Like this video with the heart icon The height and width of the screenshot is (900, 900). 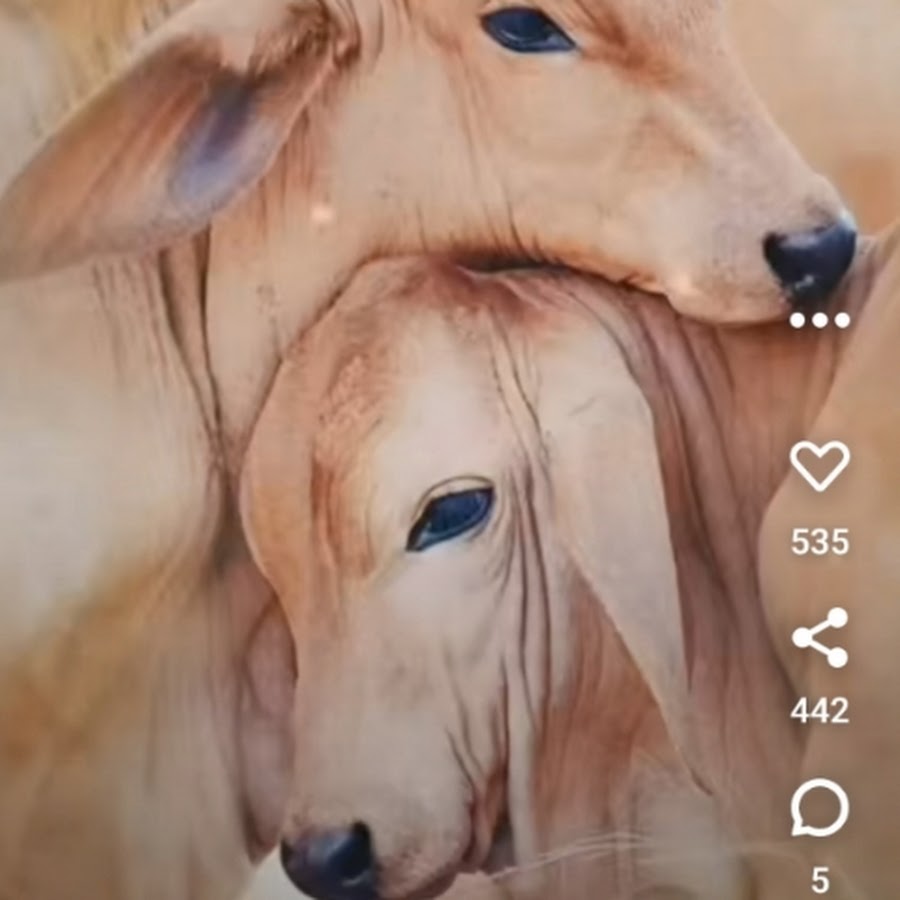click(x=820, y=466)
